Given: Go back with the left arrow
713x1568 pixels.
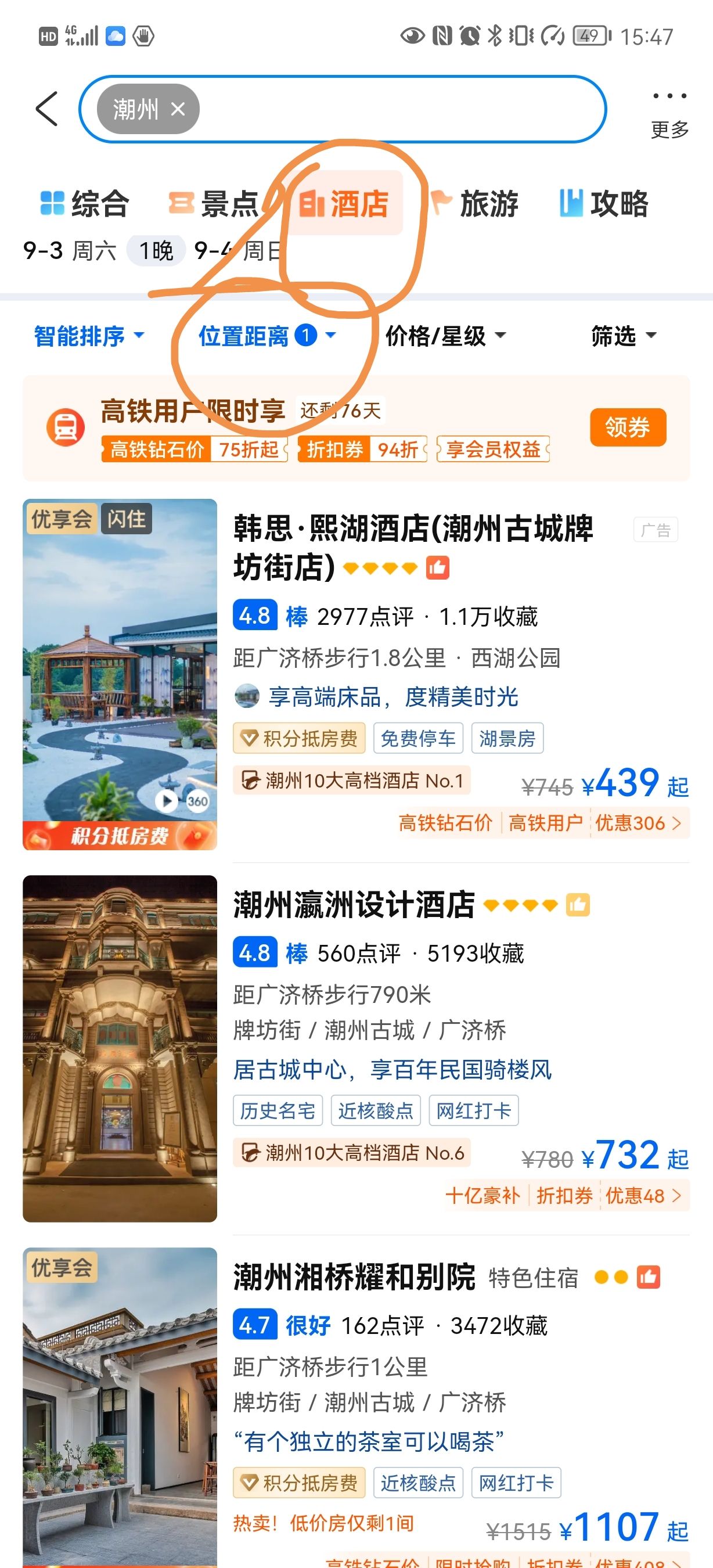Looking at the screenshot, I should point(47,109).
